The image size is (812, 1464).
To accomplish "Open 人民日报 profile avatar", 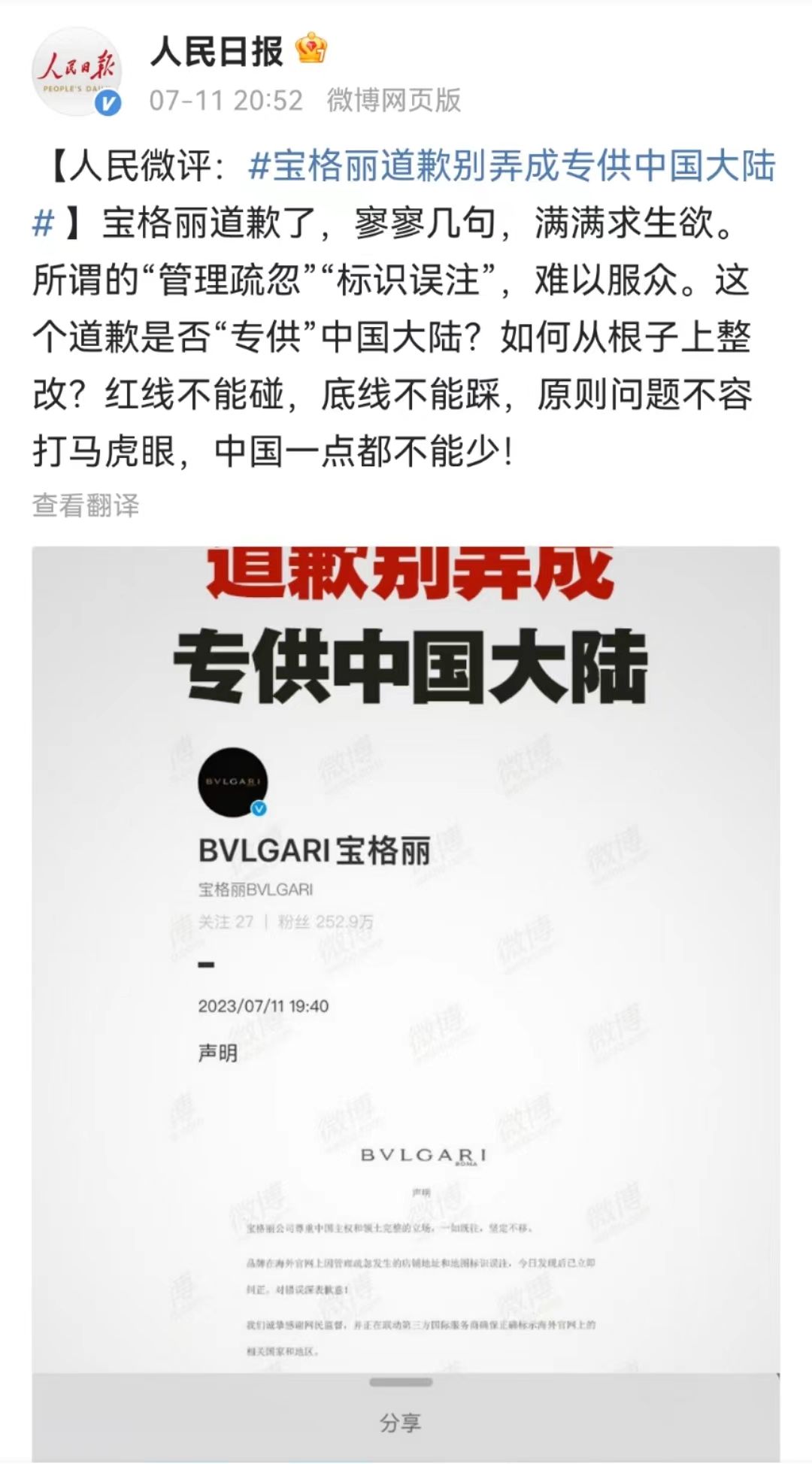I will coord(76,72).
